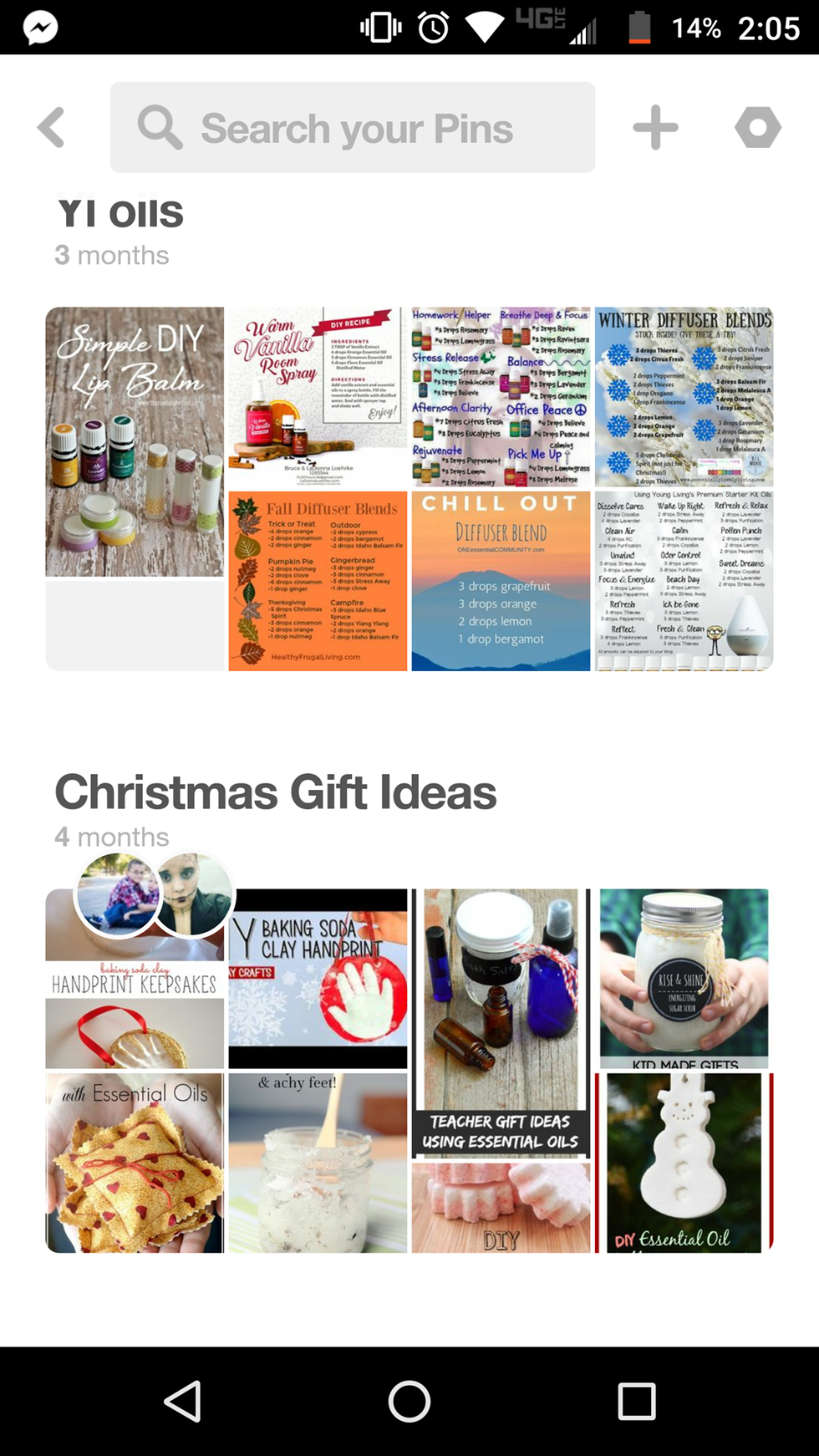Open the recent apps view
Image resolution: width=819 pixels, height=1456 pixels.
pyautogui.click(x=636, y=1401)
